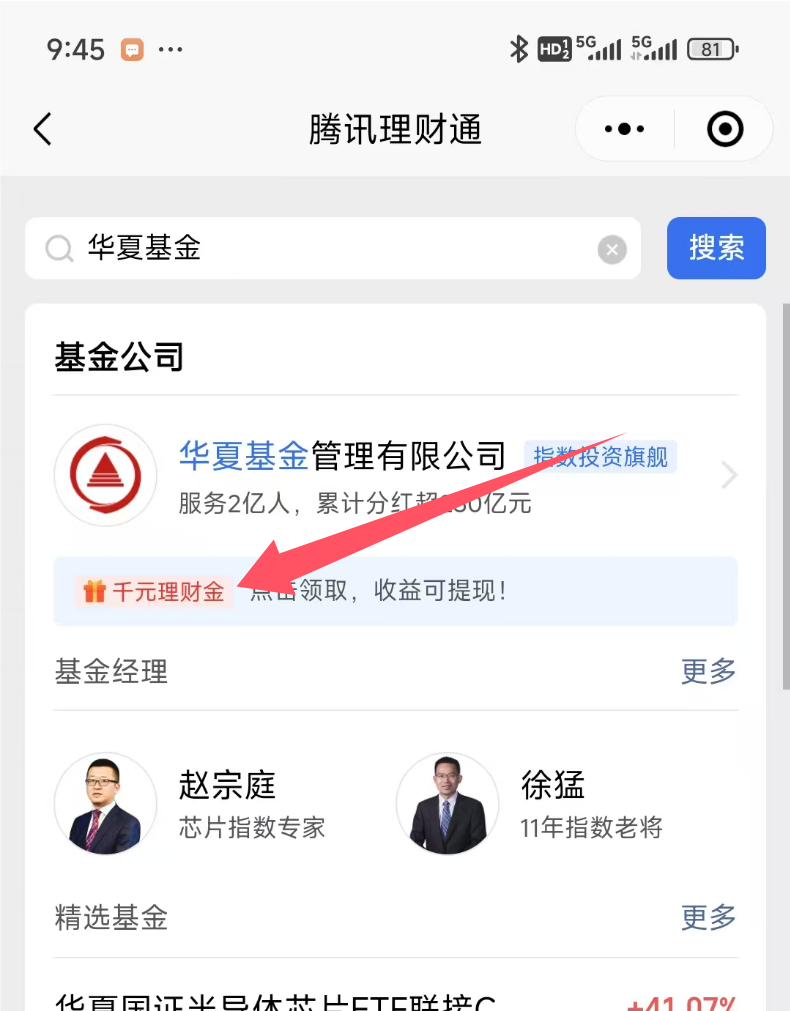Screen dimensions: 790x1011
Task: Expand 华夏基金管理有限公司 details via right chevron
Action: click(729, 475)
